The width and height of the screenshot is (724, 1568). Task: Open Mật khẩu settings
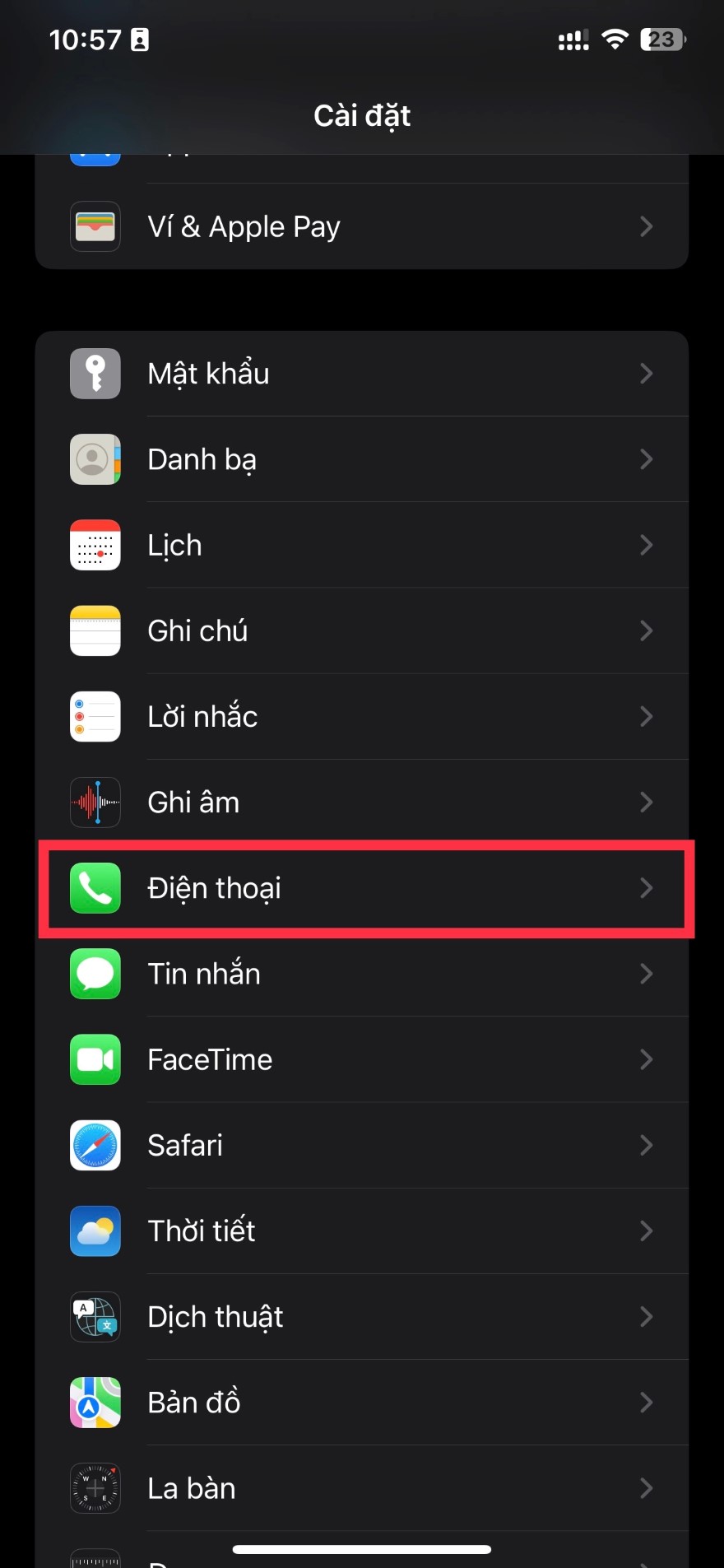pos(362,374)
